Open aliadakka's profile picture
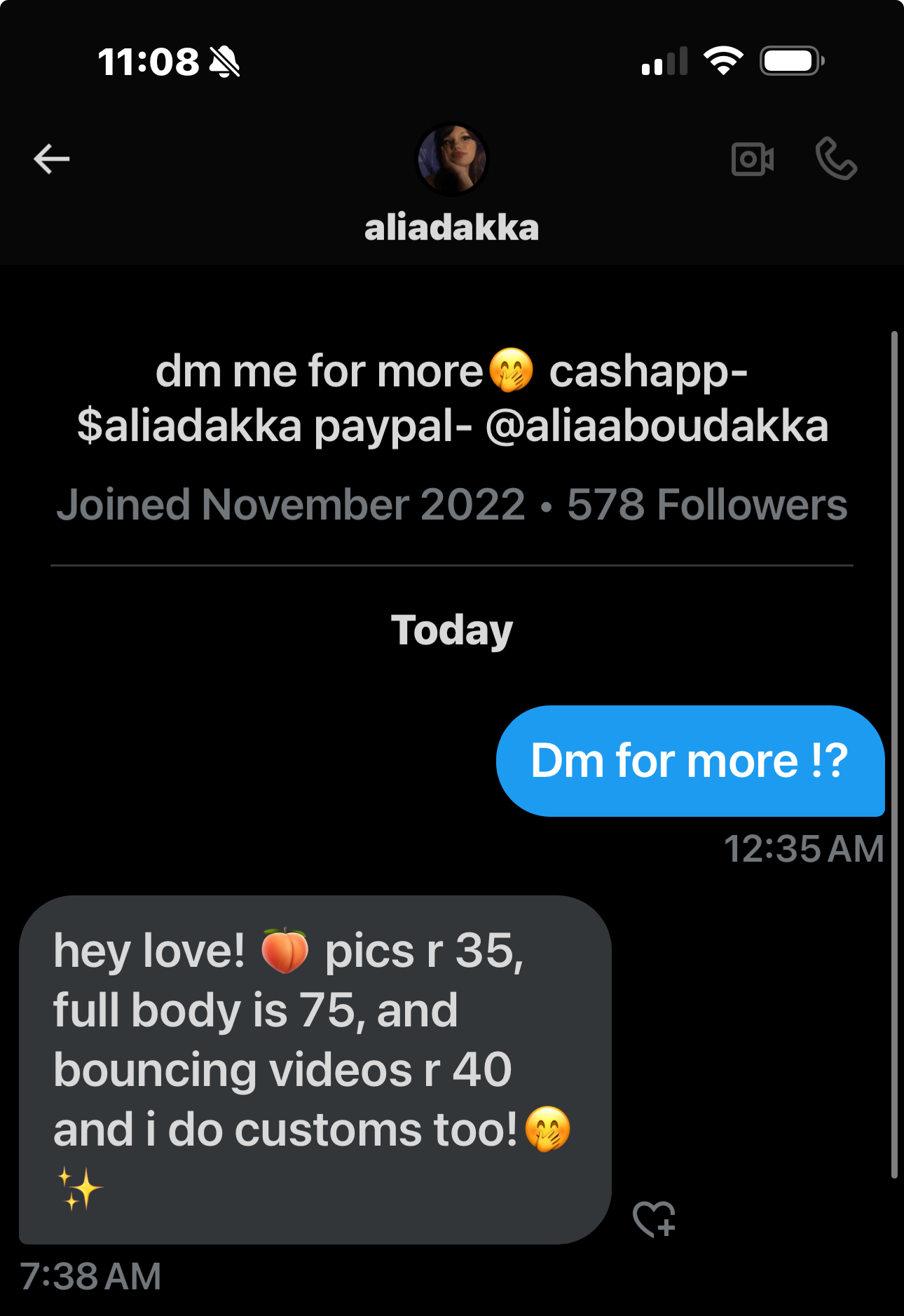This screenshot has width=904, height=1316. pos(452,158)
